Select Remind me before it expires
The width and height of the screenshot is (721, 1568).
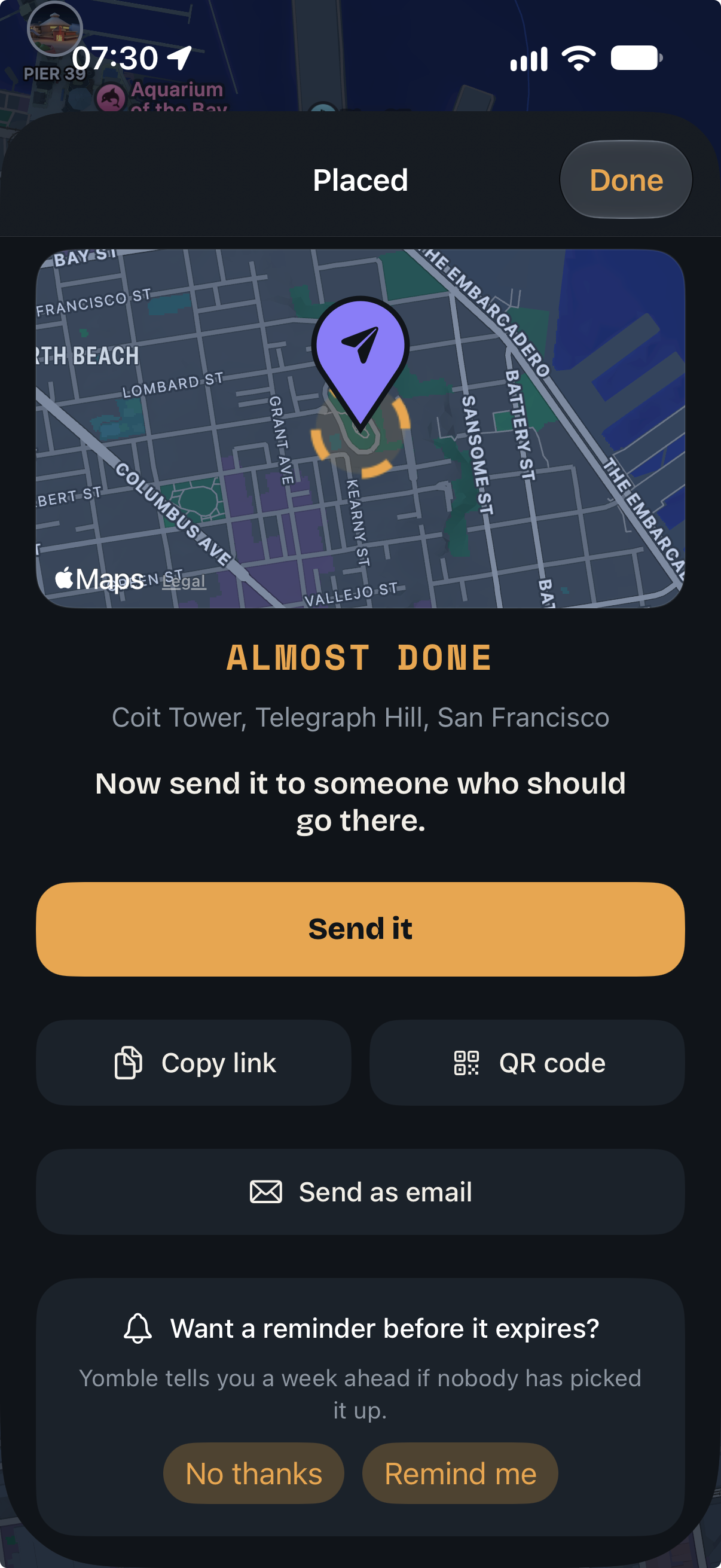click(460, 1473)
